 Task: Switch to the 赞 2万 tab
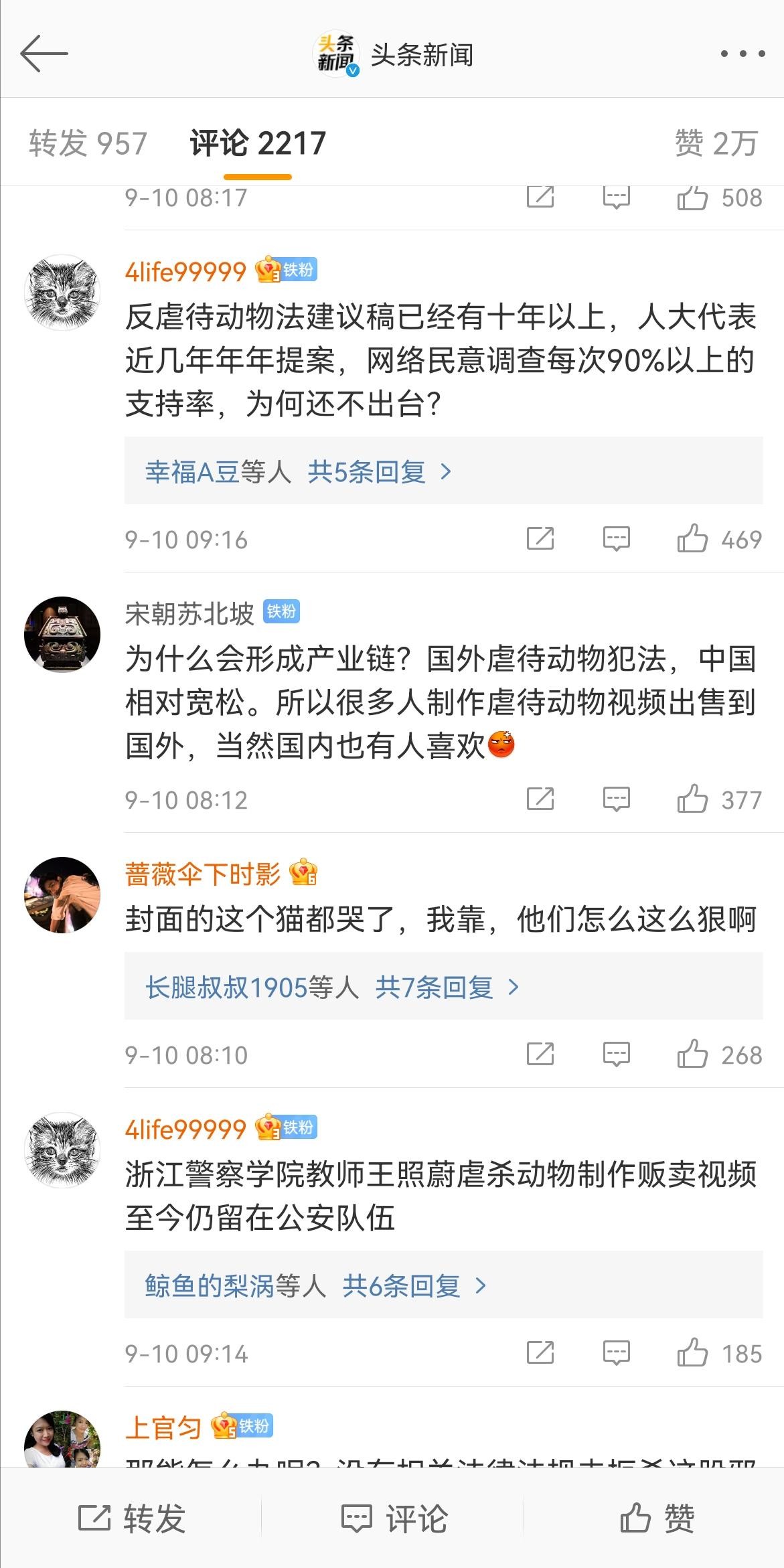pos(715,143)
